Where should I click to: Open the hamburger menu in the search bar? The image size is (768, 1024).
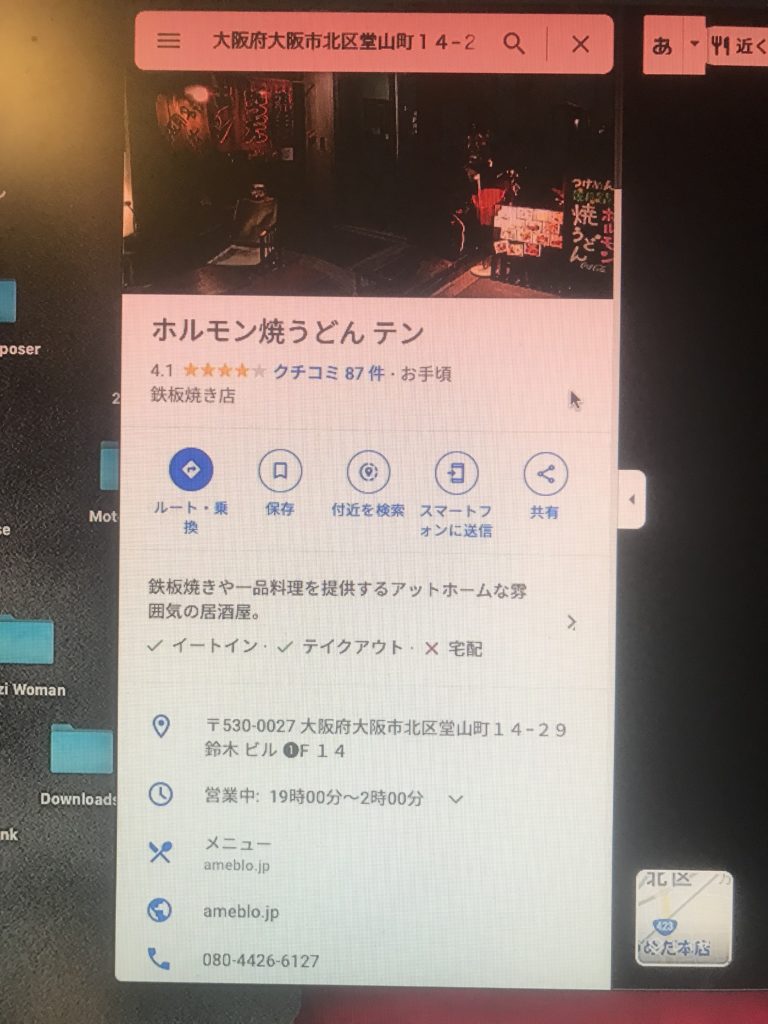pos(169,42)
